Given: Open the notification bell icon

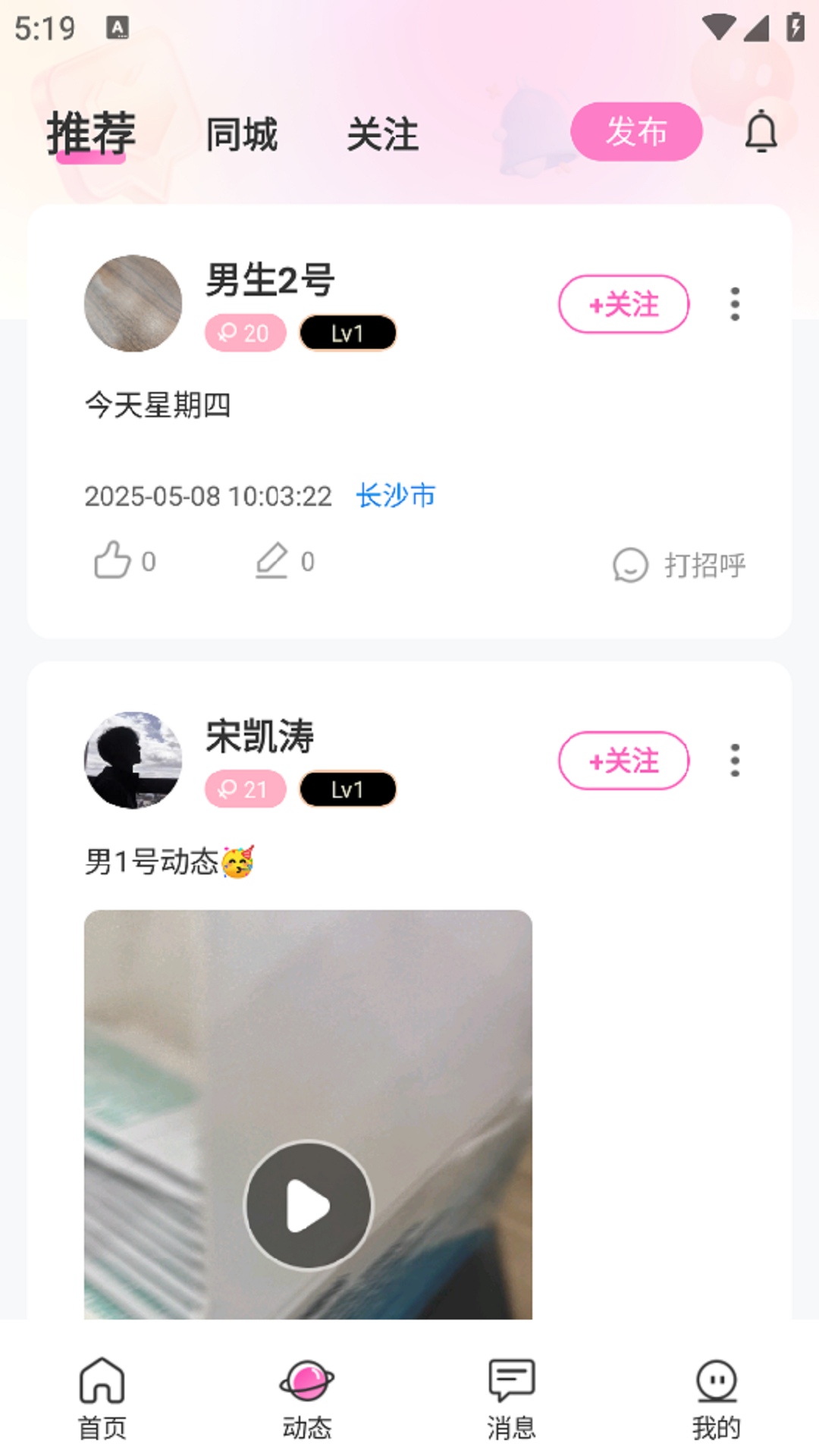Looking at the screenshot, I should [x=762, y=132].
